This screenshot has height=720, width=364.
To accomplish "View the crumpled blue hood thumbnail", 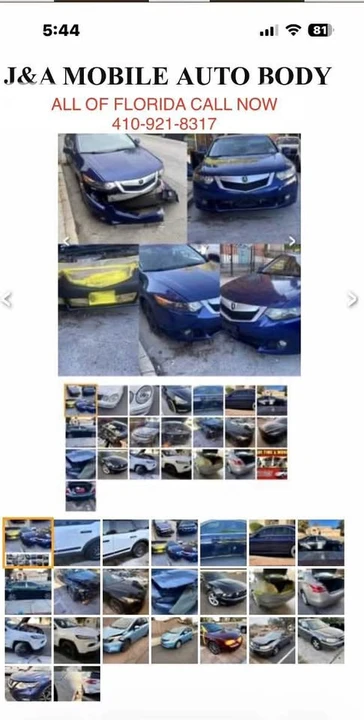I will pos(174,592).
